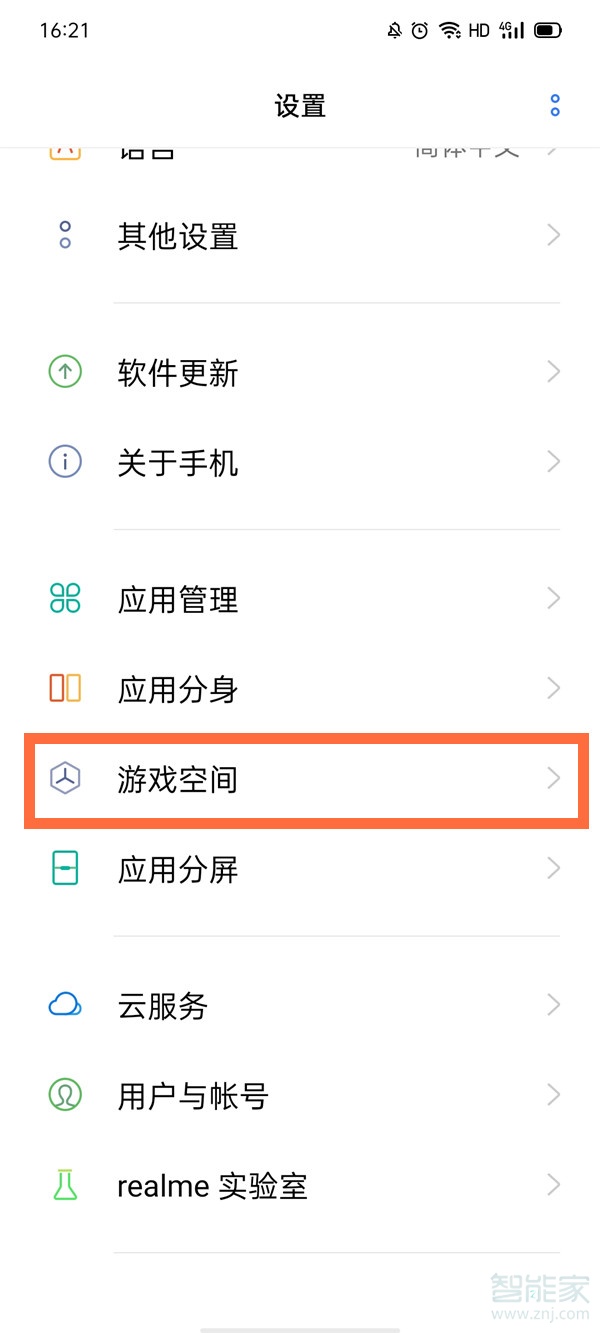Go to 应用管理 app management
Image resolution: width=600 pixels, height=1333 pixels.
300,599
